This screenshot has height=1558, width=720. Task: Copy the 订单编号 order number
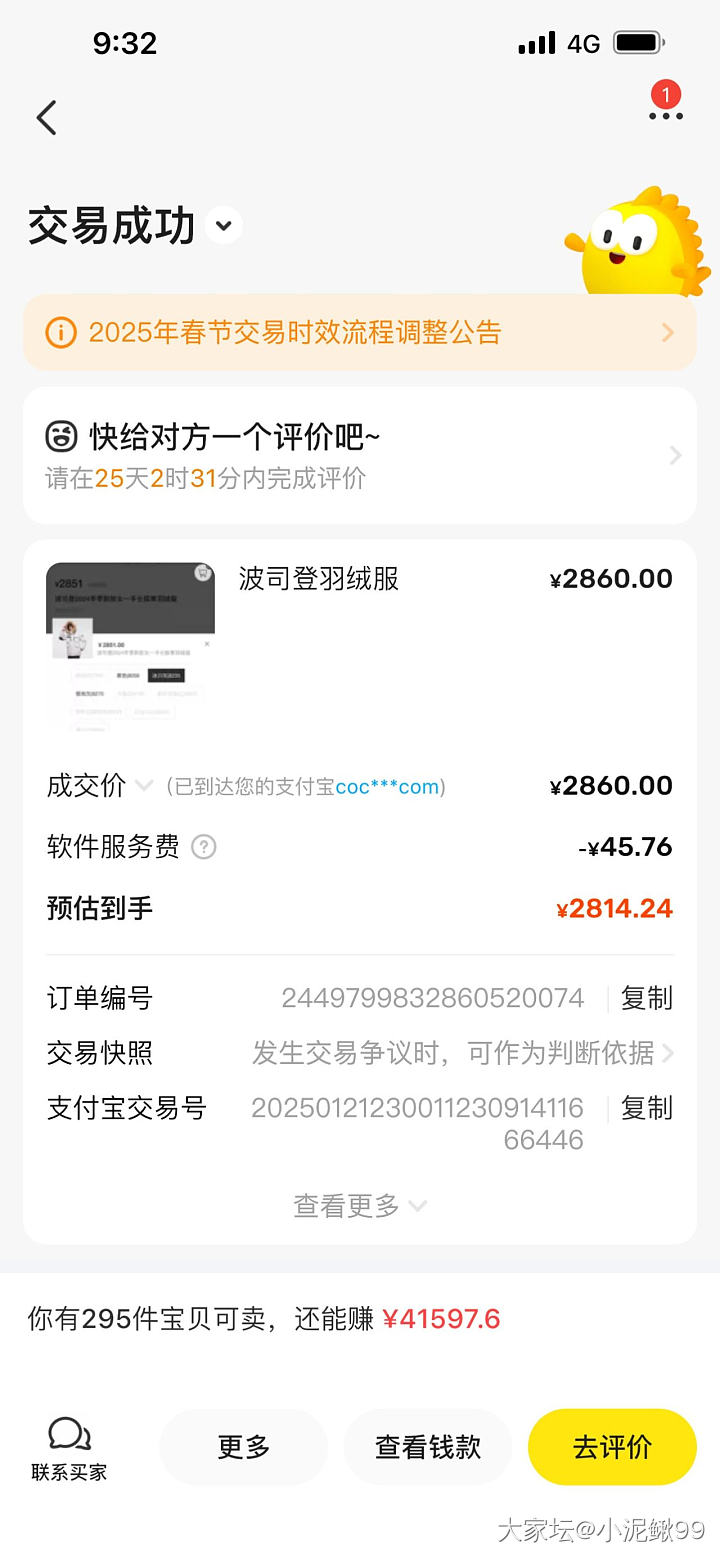coord(646,998)
